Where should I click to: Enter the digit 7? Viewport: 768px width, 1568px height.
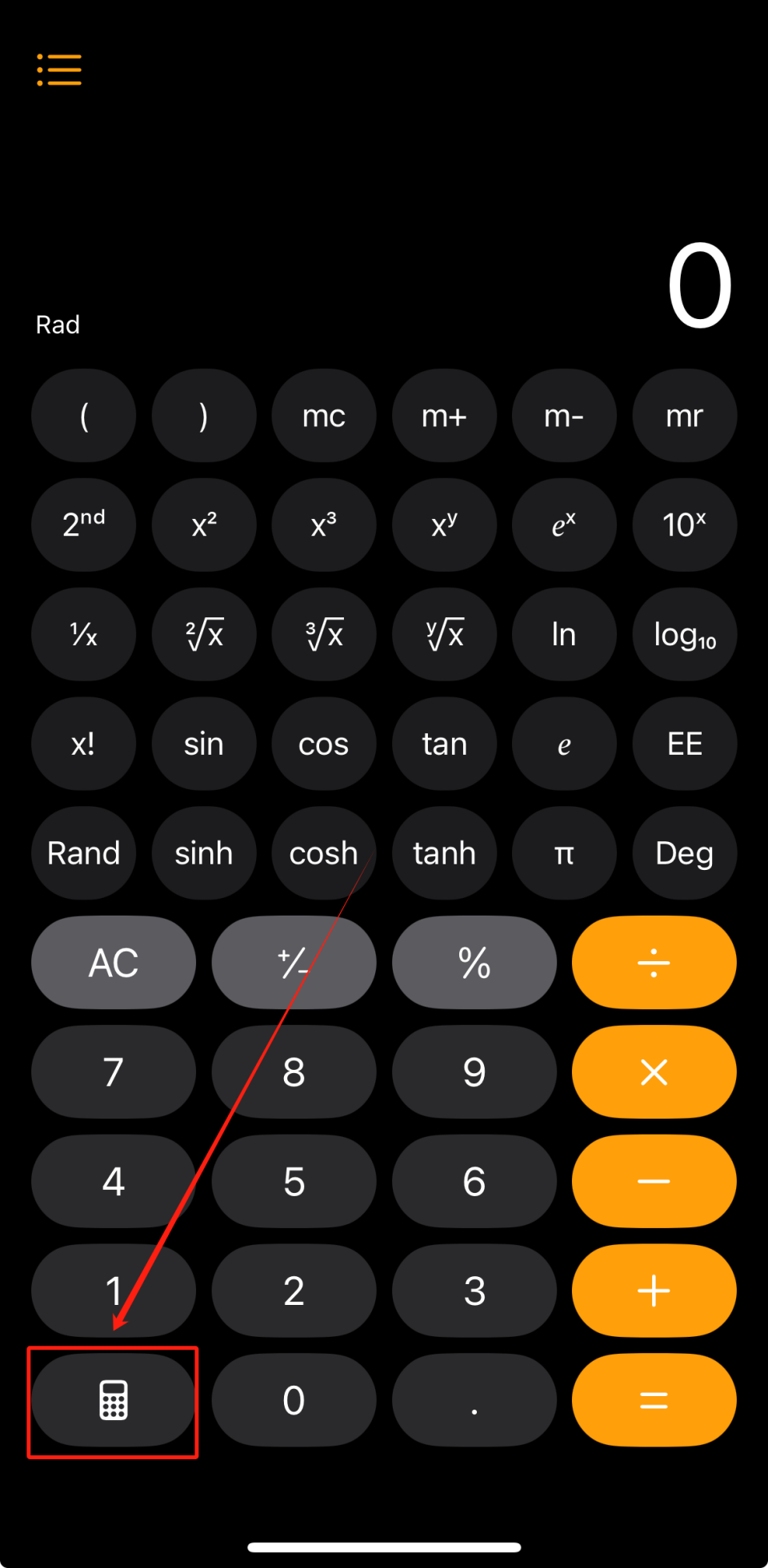tap(113, 1072)
